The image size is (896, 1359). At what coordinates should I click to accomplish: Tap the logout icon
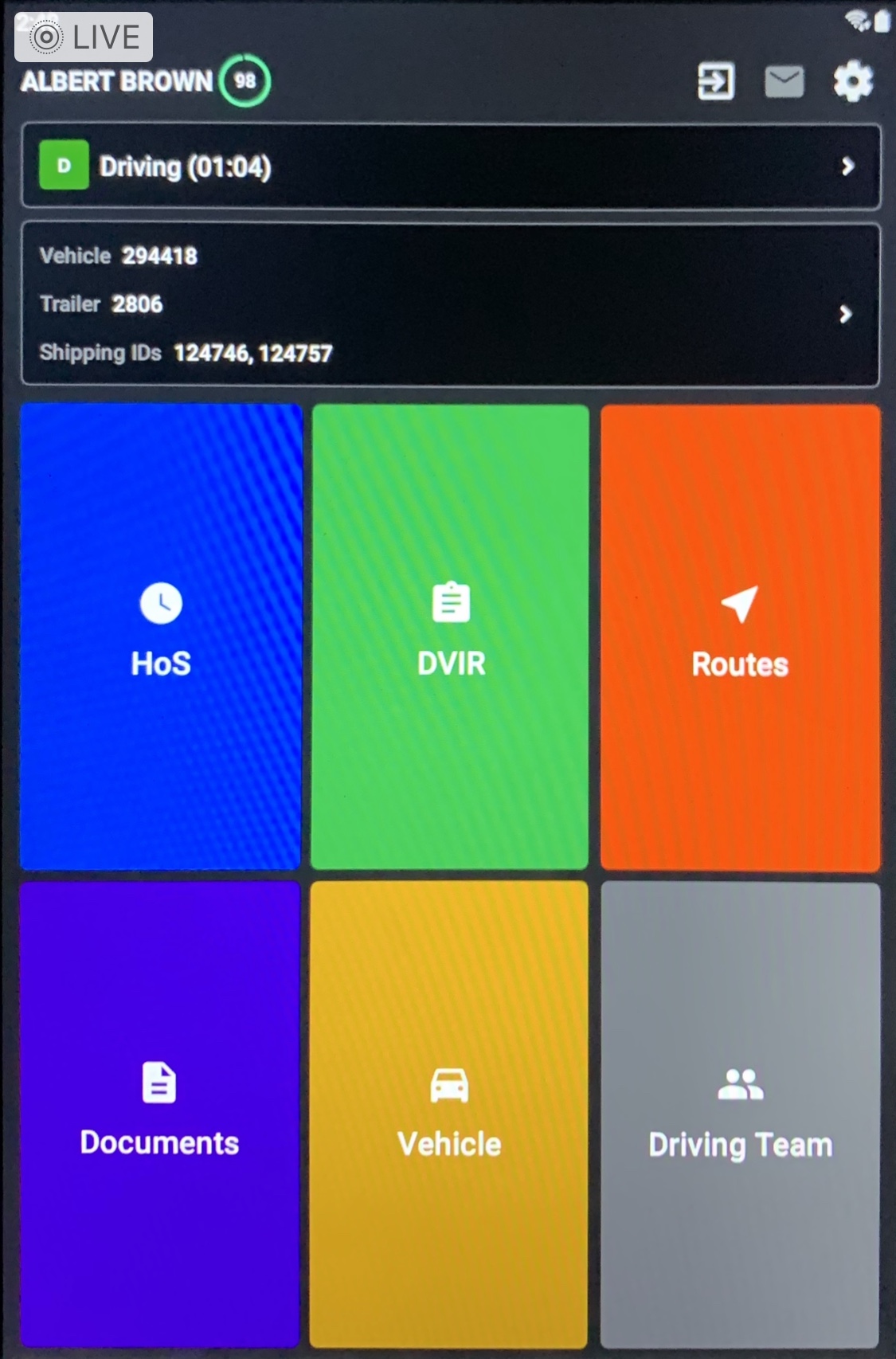(x=715, y=81)
